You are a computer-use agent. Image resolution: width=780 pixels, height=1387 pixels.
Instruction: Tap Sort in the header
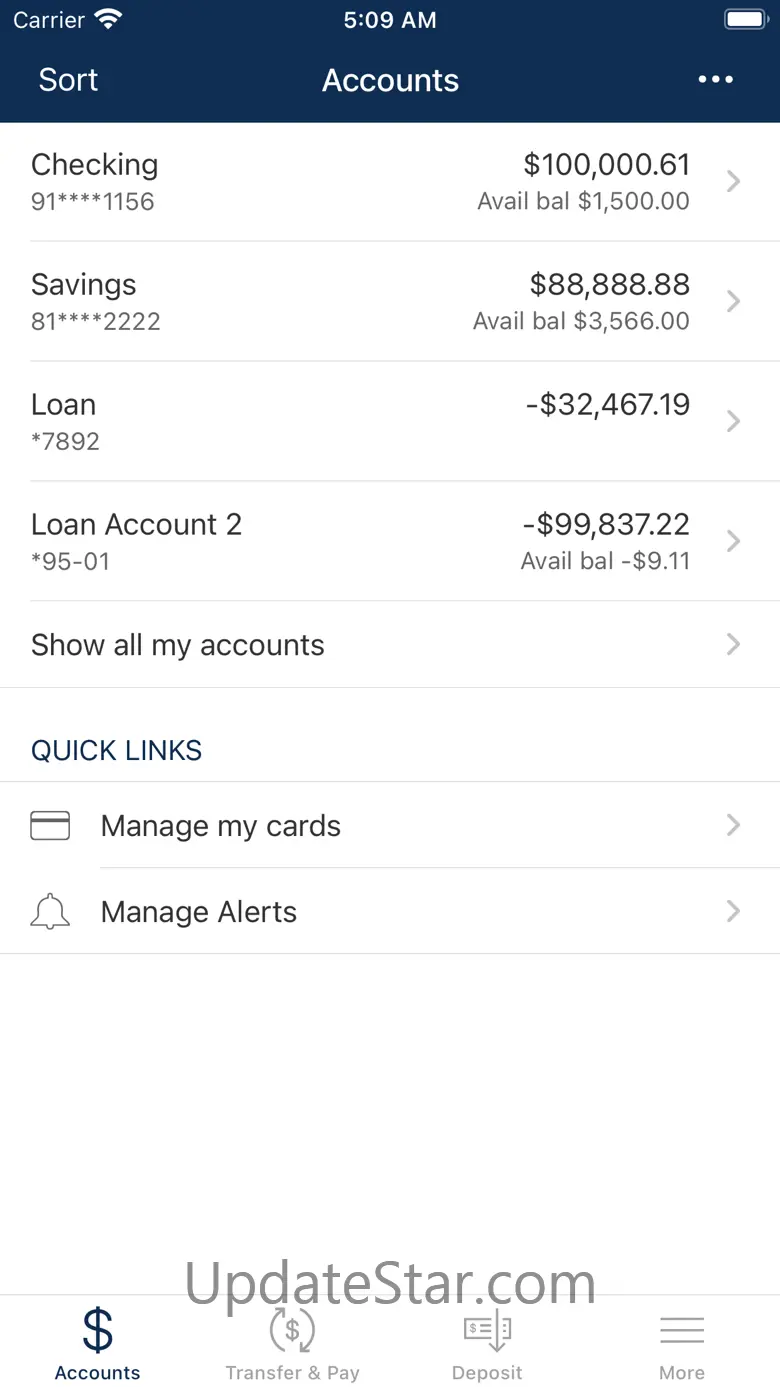coord(68,80)
